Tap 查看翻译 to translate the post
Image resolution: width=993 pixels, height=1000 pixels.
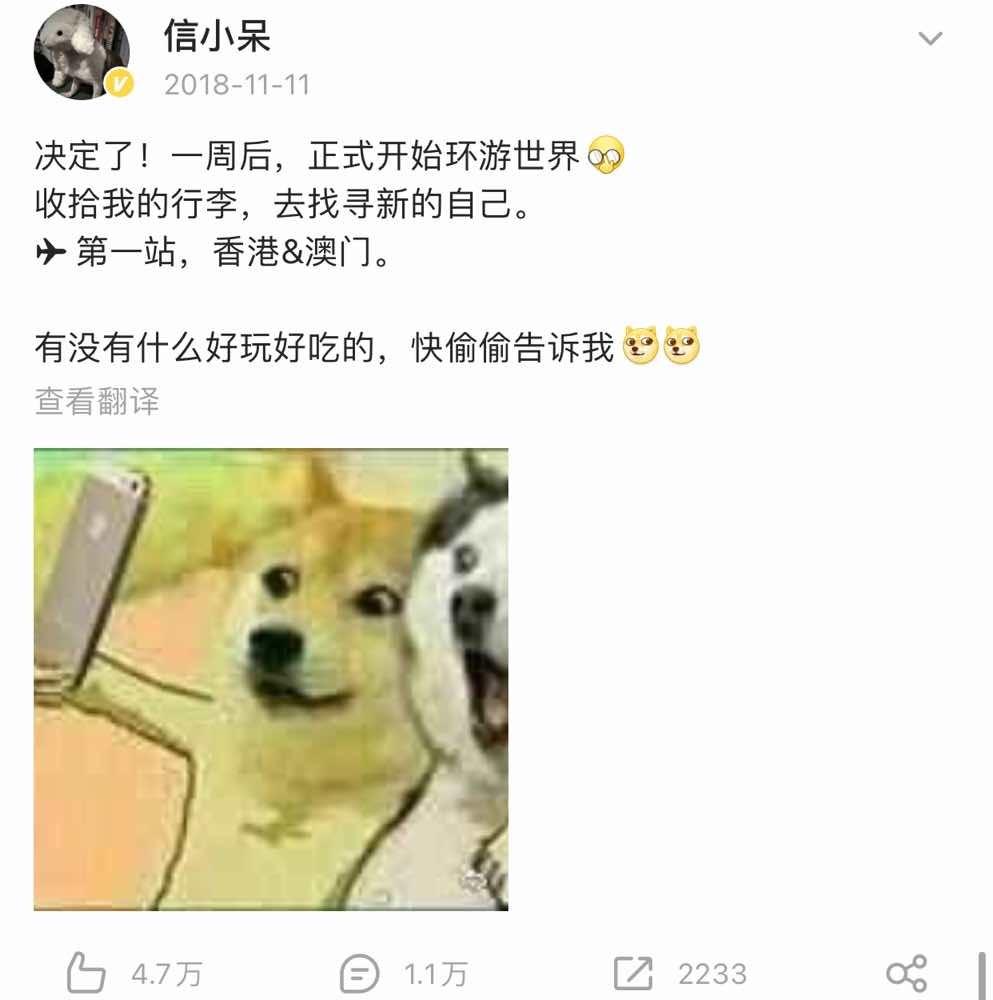pyautogui.click(x=96, y=402)
